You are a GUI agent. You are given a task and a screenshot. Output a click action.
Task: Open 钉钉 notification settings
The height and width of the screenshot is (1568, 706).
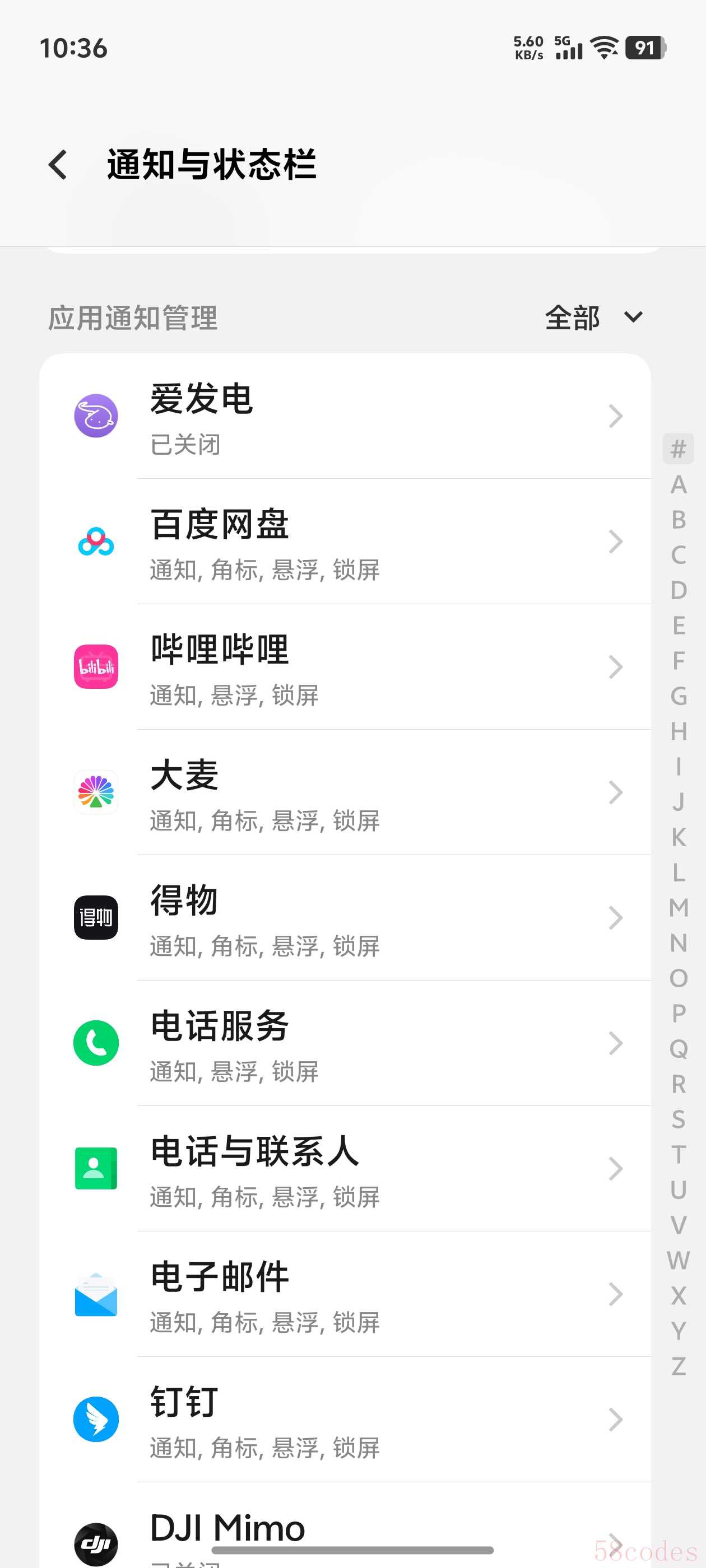click(x=345, y=1420)
